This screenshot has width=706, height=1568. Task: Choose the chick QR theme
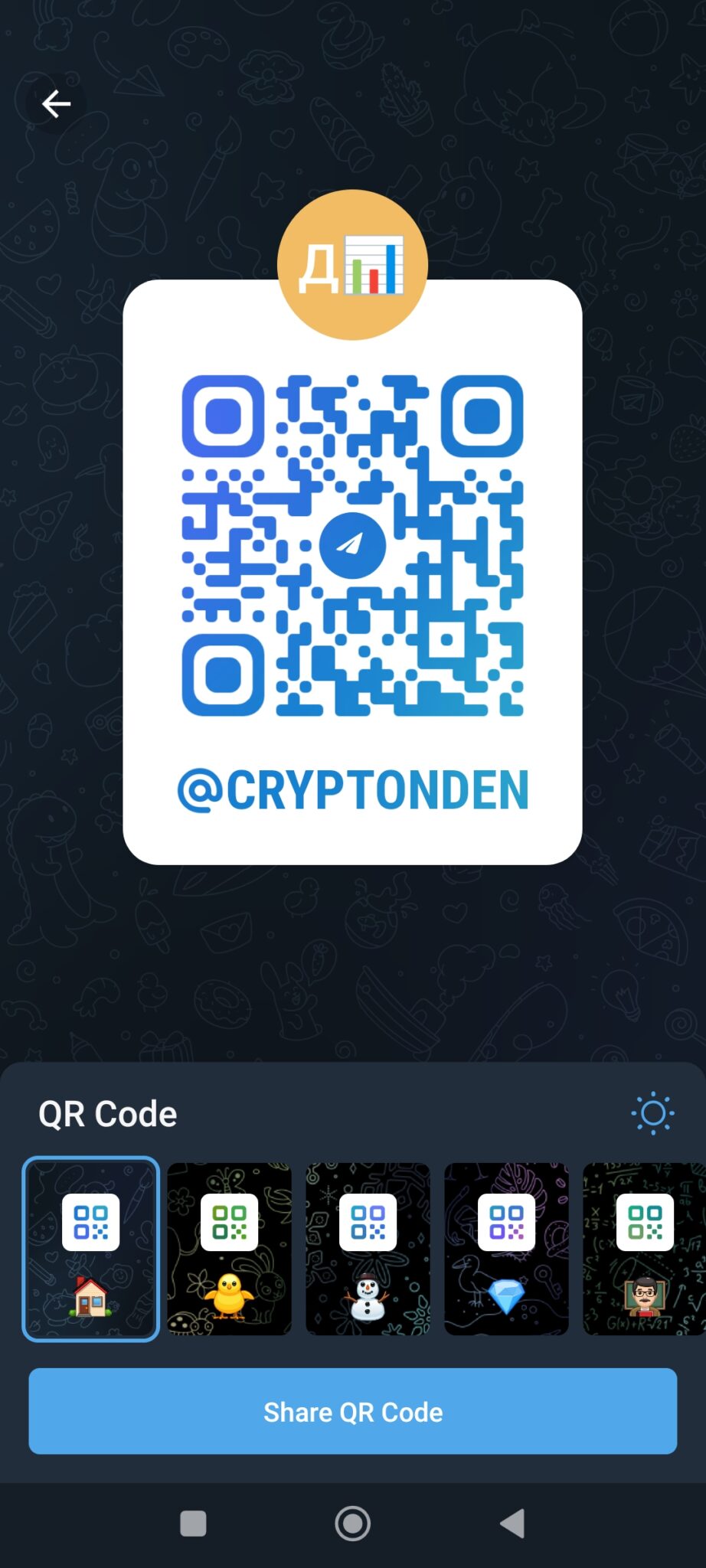point(230,1249)
